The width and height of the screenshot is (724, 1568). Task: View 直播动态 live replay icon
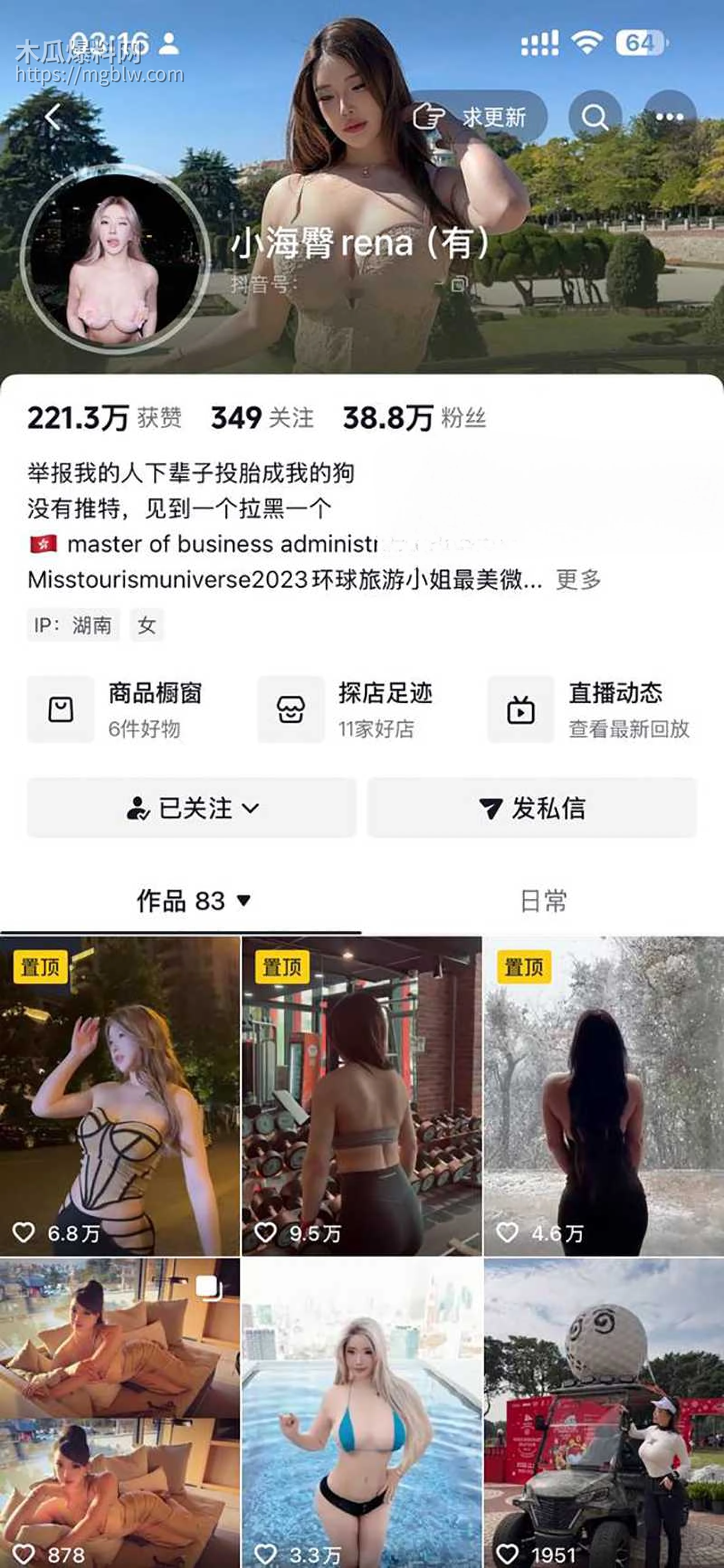(x=521, y=709)
